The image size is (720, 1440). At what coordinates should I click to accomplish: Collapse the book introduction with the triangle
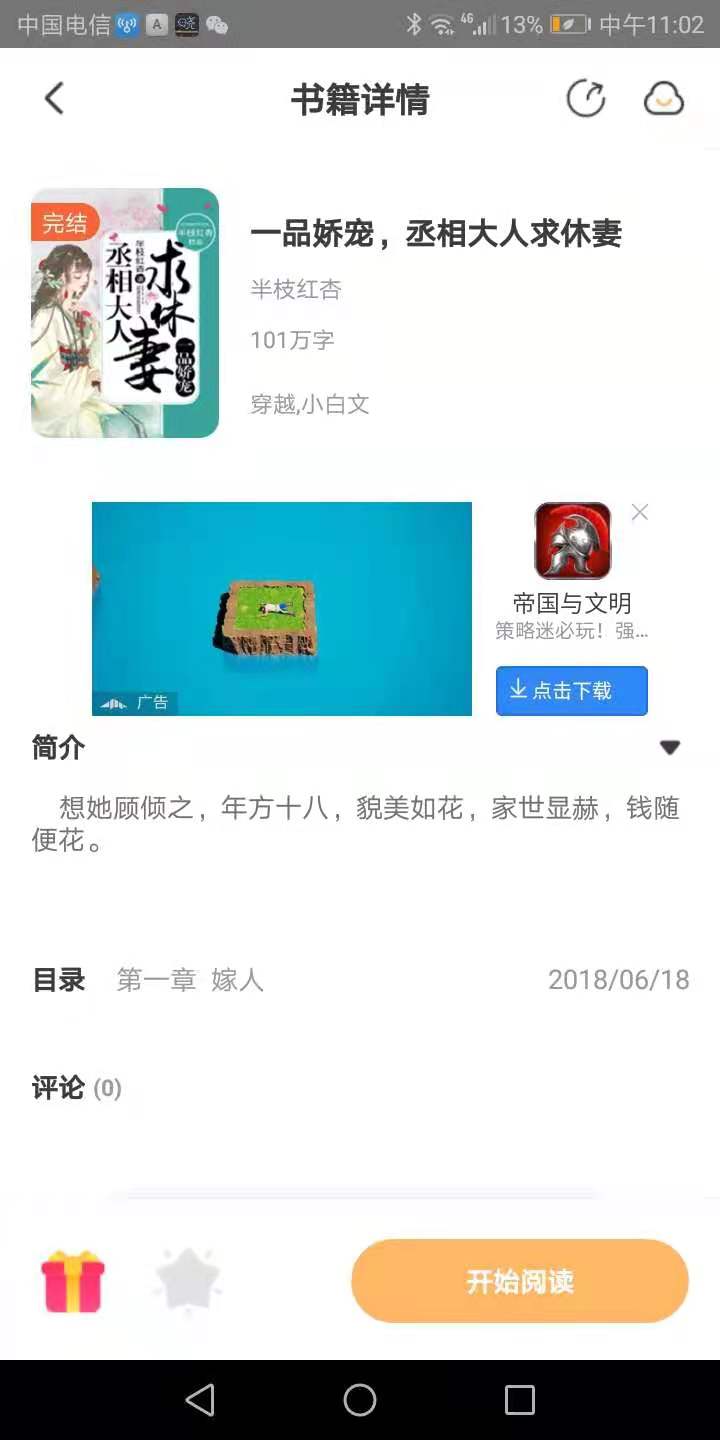[670, 746]
